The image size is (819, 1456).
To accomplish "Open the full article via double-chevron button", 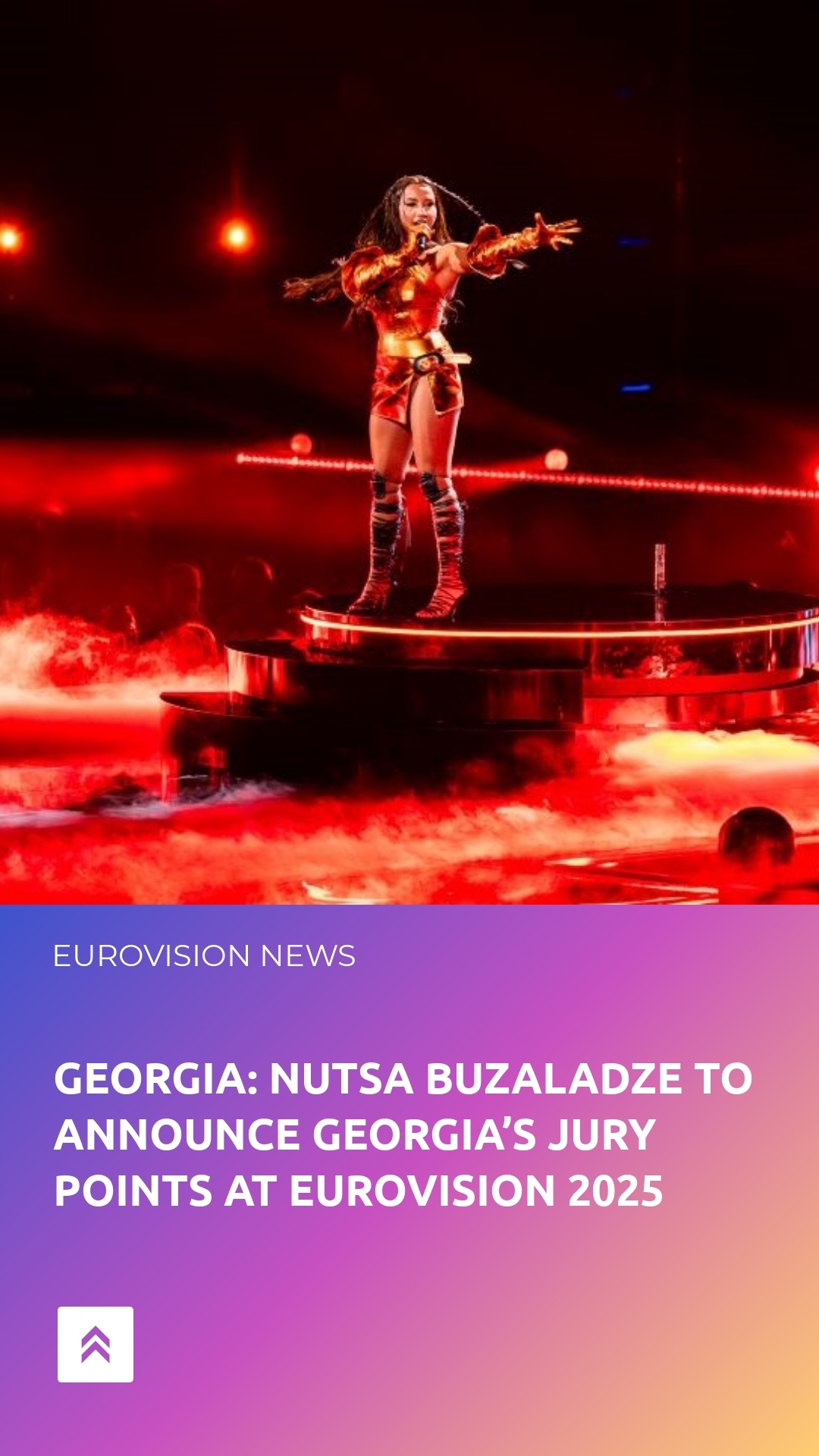I will pos(96,1345).
